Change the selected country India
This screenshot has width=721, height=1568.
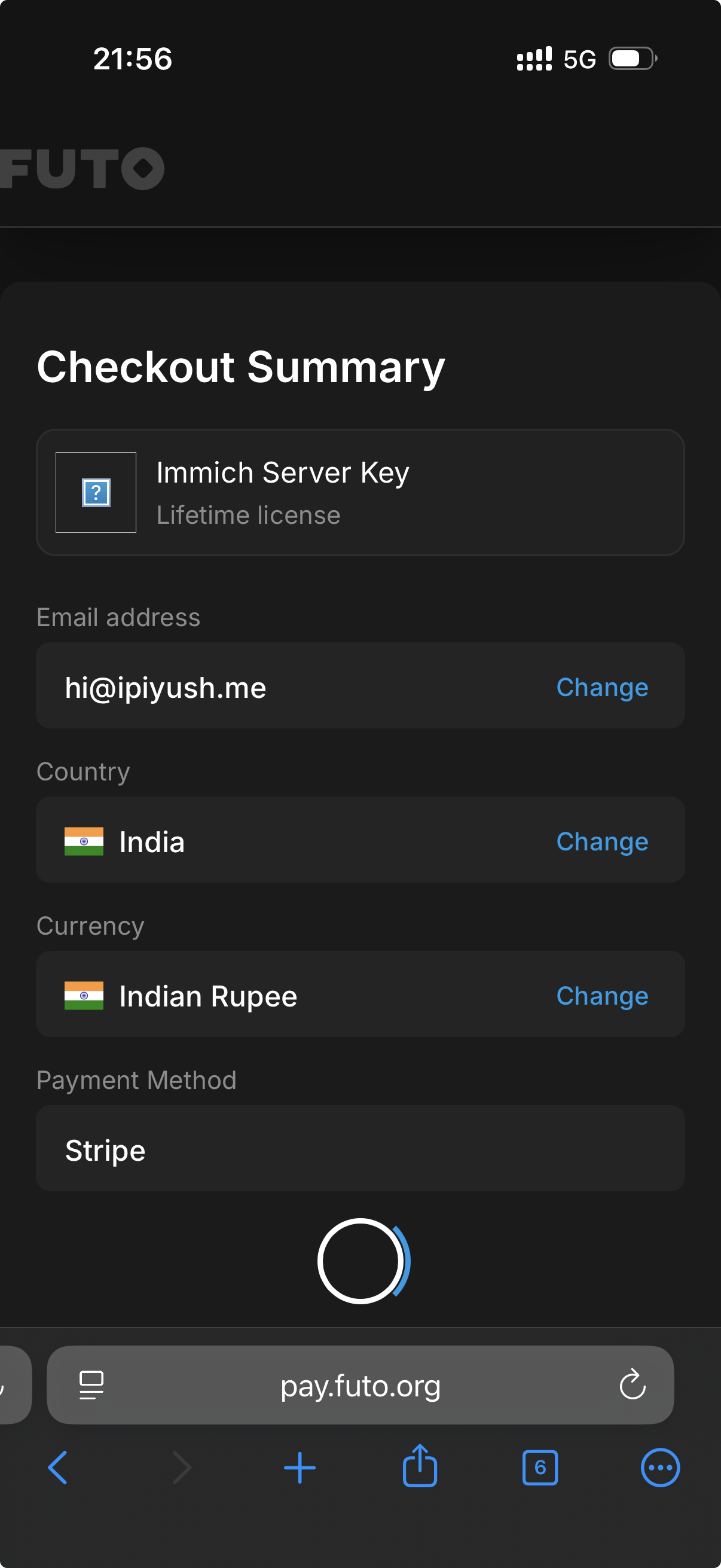coord(602,841)
